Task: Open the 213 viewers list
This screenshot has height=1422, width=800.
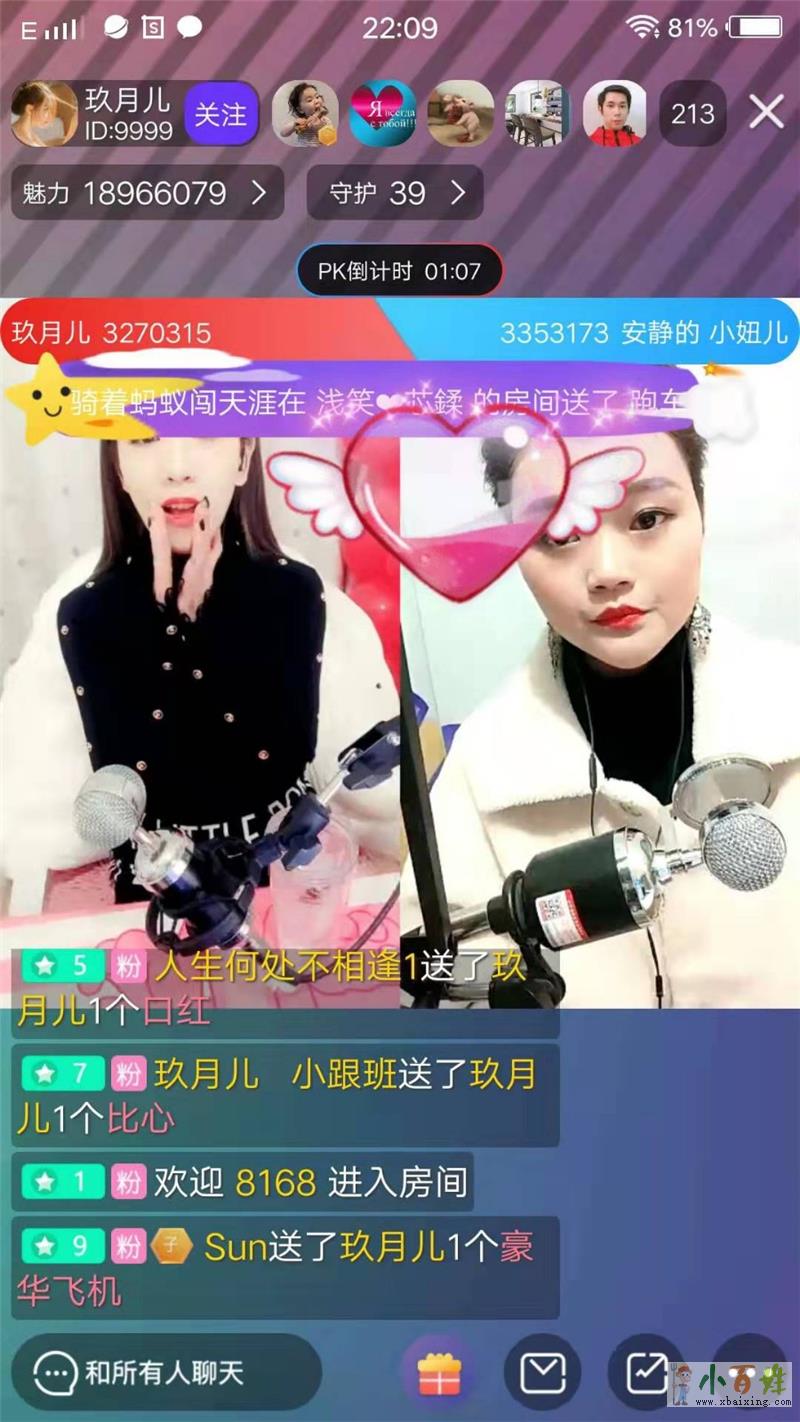Action: 692,114
